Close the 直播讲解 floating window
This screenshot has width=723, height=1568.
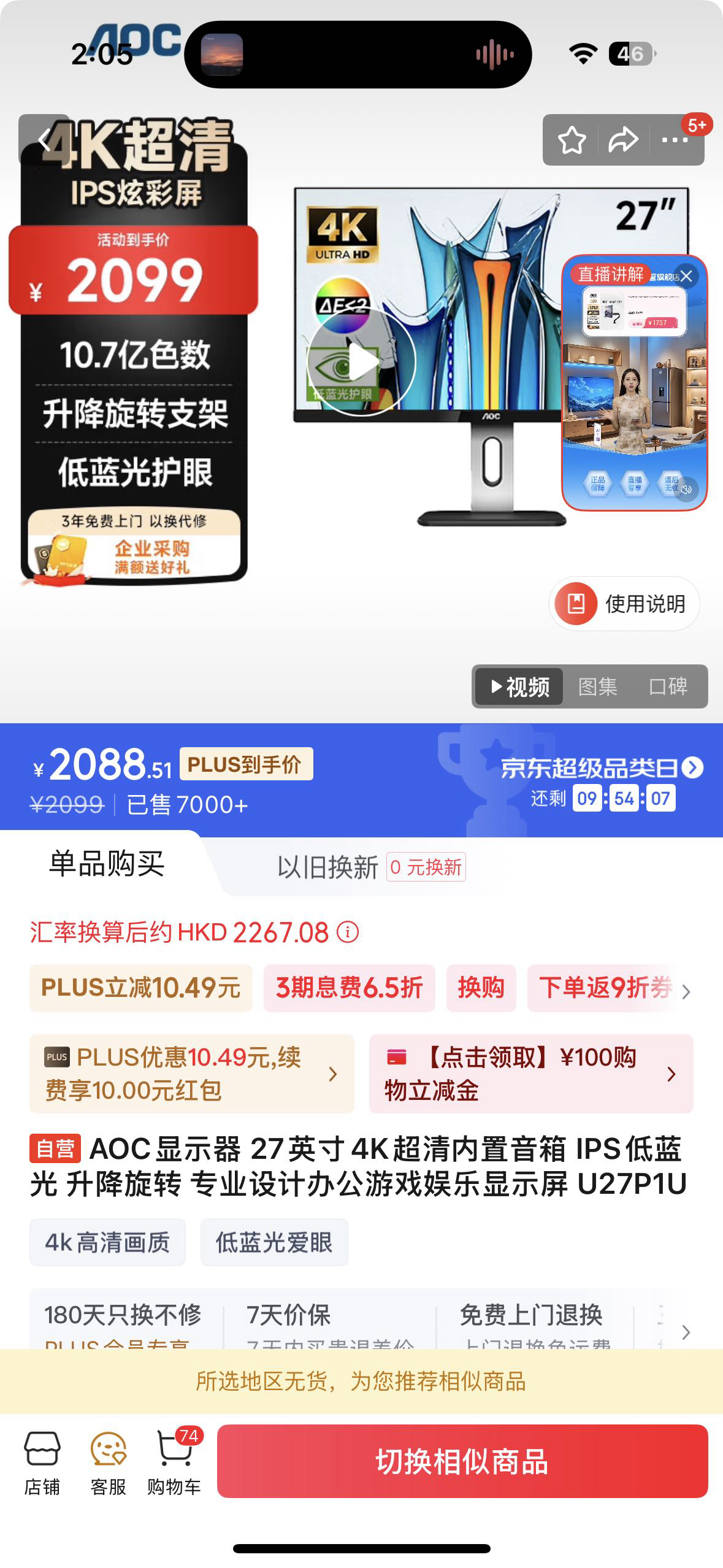click(687, 276)
